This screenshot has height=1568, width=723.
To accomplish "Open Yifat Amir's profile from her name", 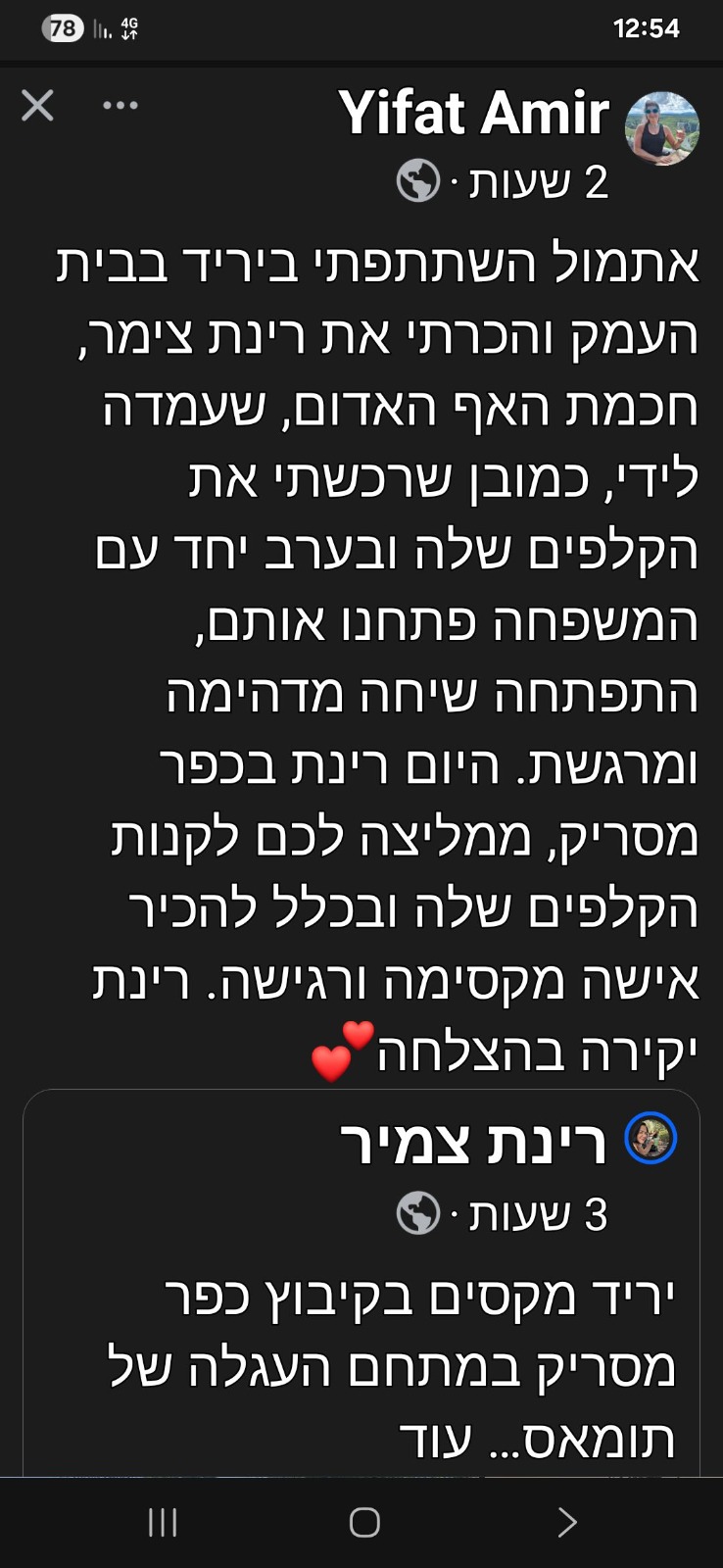I will [474, 113].
